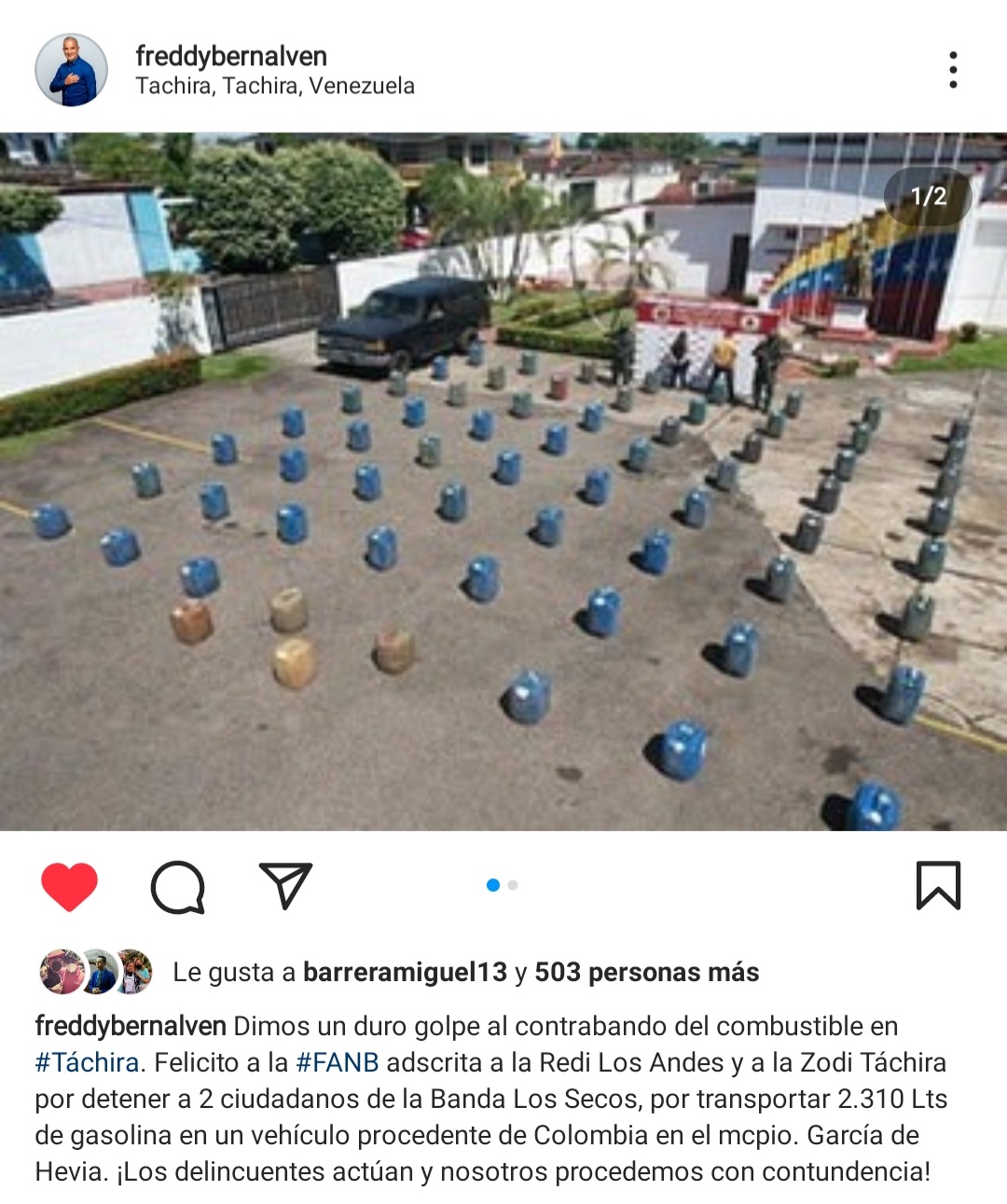Share the post via paper plane icon
This screenshot has width=1007, height=1204.
[x=285, y=886]
